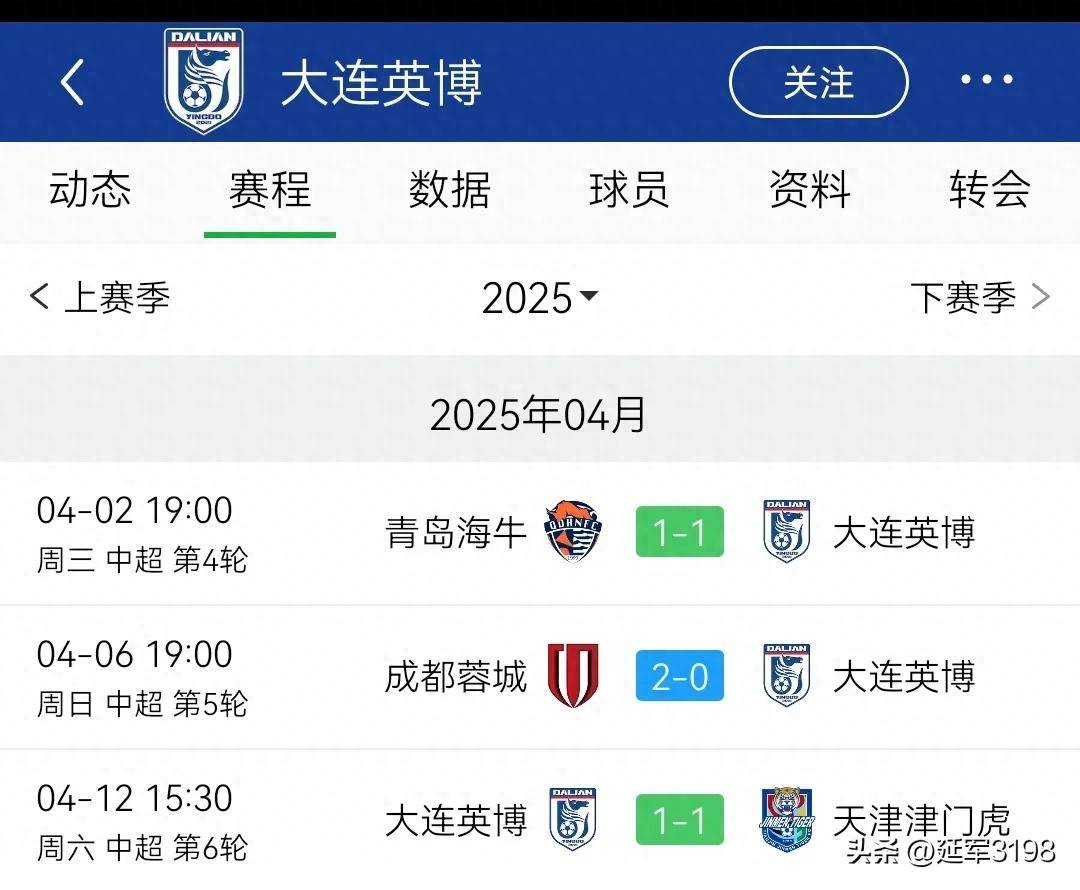Viewport: 1080px width, 890px height.
Task: Open the 成都蓉城 vs 大连英博 match
Action: [678, 677]
